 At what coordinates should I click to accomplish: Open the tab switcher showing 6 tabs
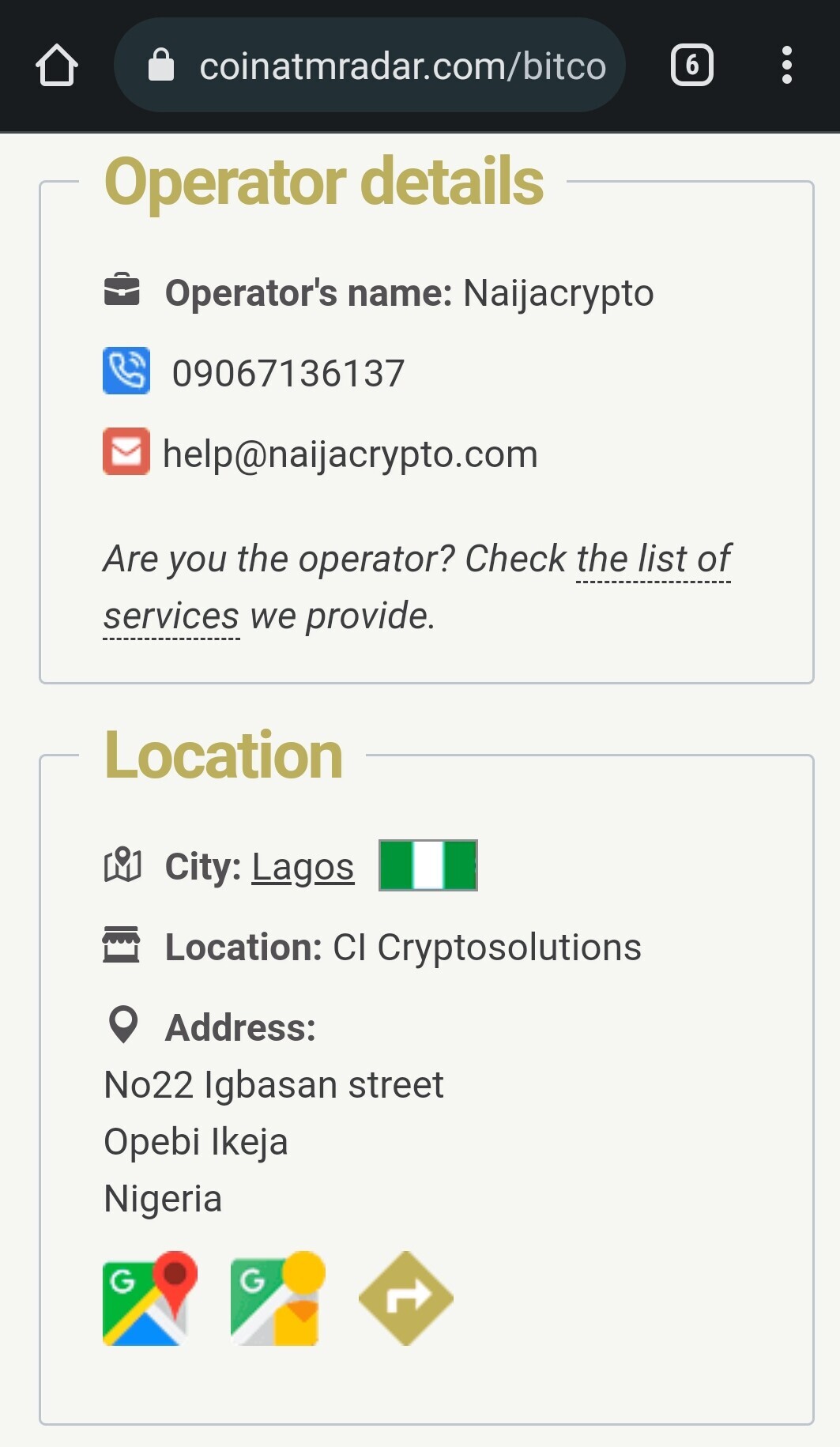point(691,65)
